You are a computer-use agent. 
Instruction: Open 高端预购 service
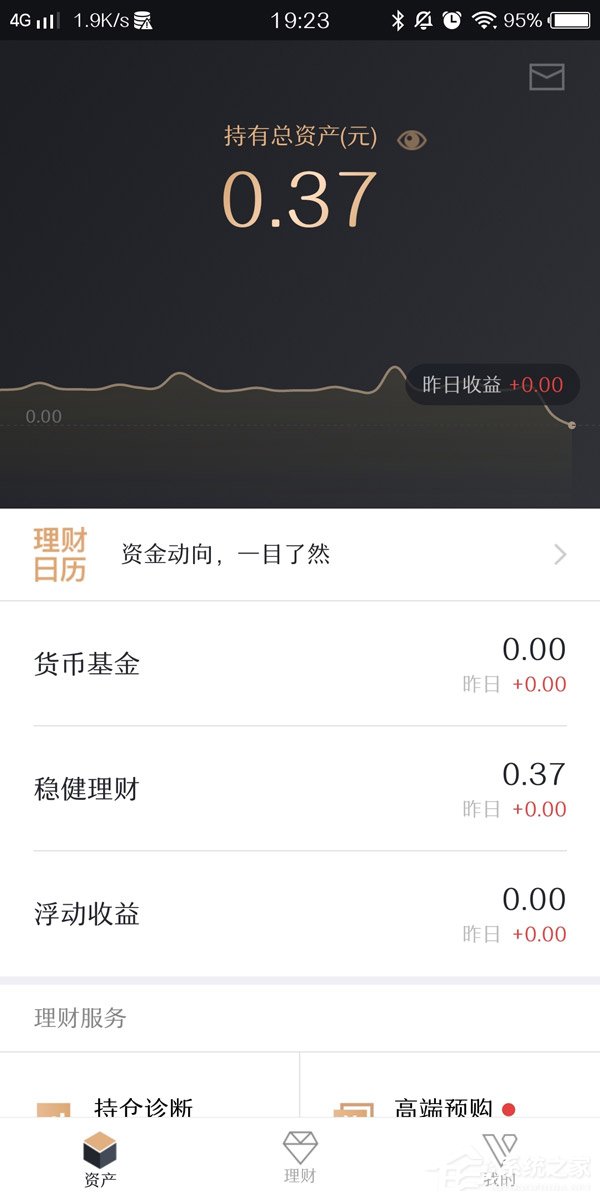point(444,1108)
